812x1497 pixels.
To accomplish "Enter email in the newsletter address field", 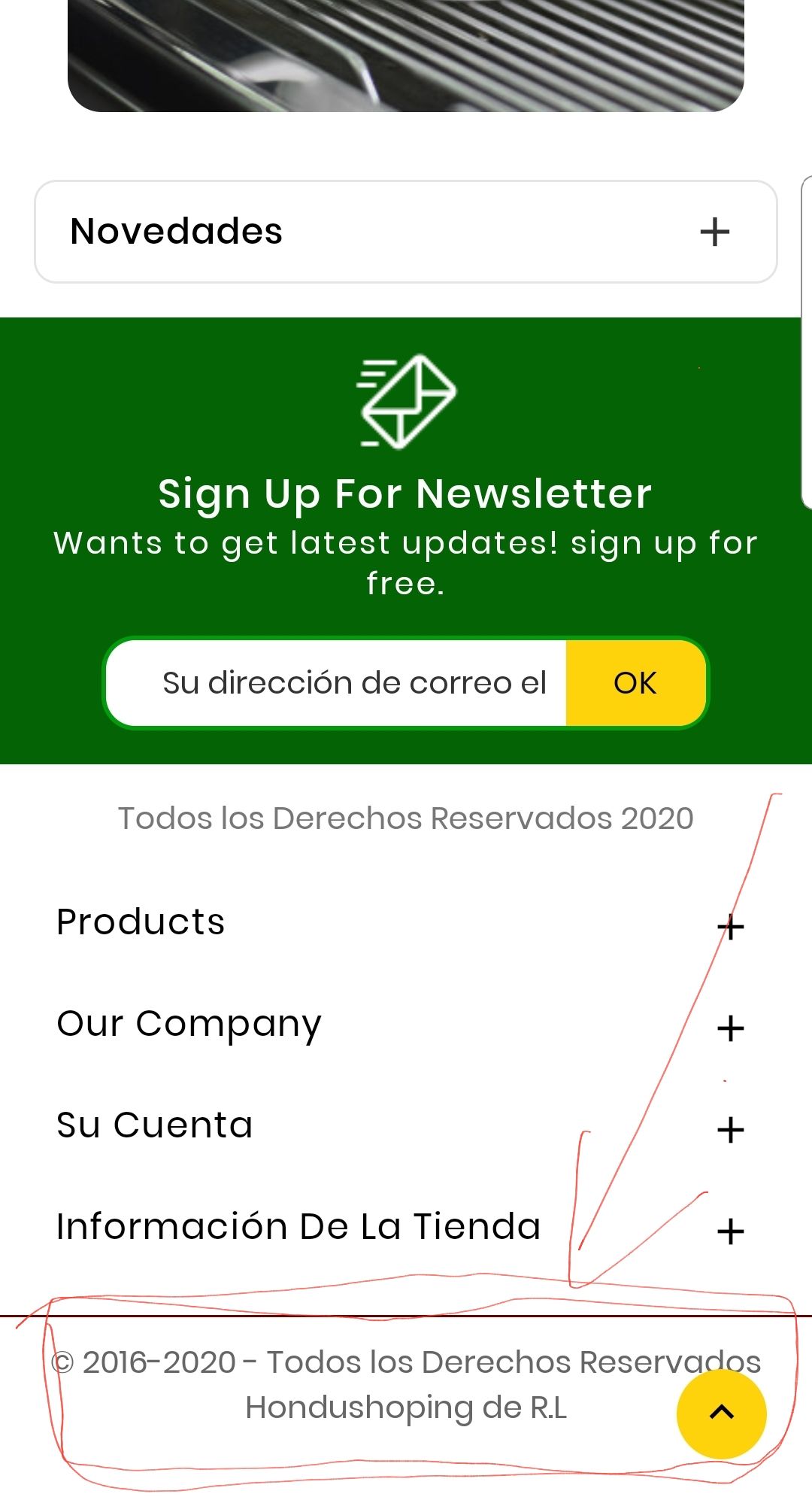I will point(337,683).
